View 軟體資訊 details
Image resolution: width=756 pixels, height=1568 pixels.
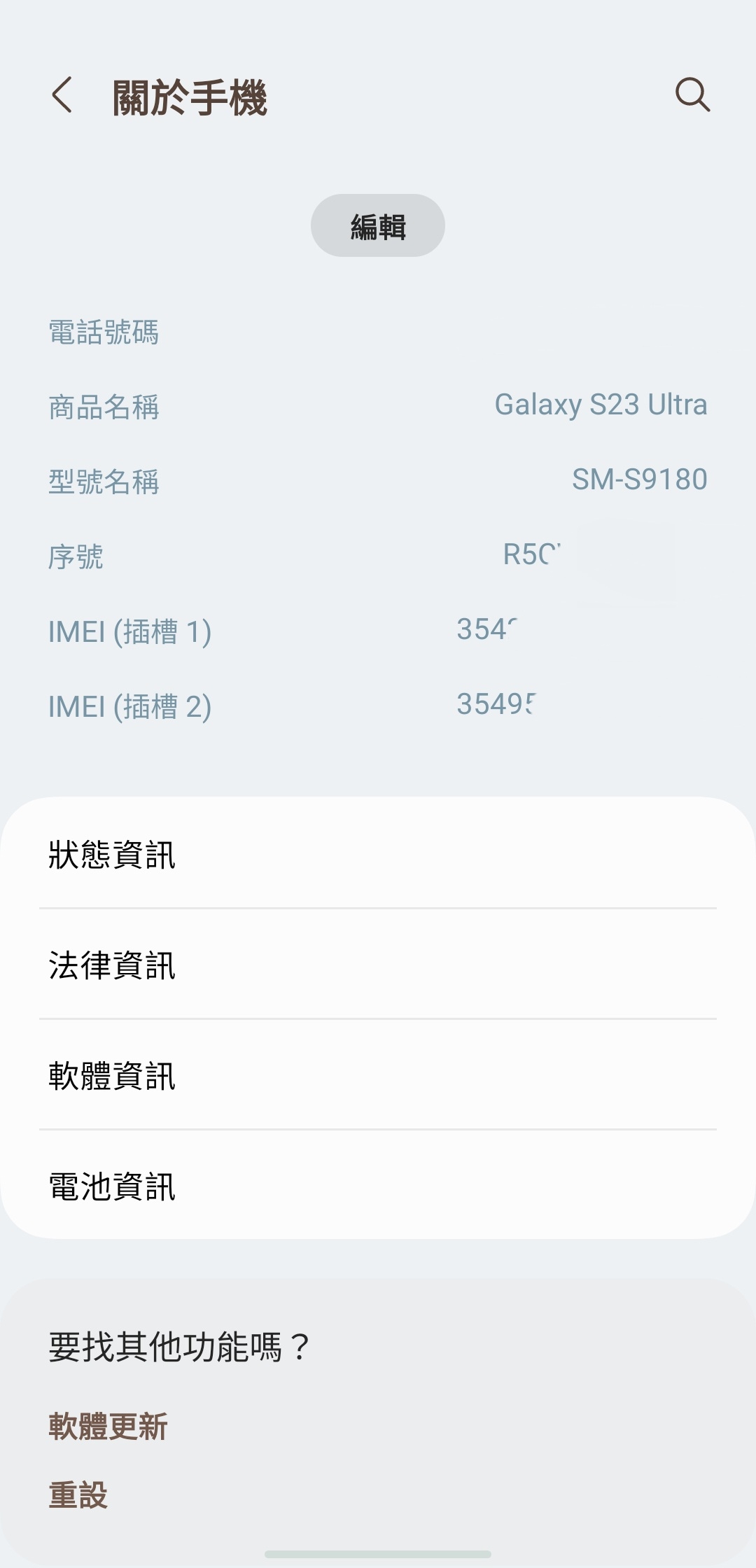click(x=378, y=1075)
